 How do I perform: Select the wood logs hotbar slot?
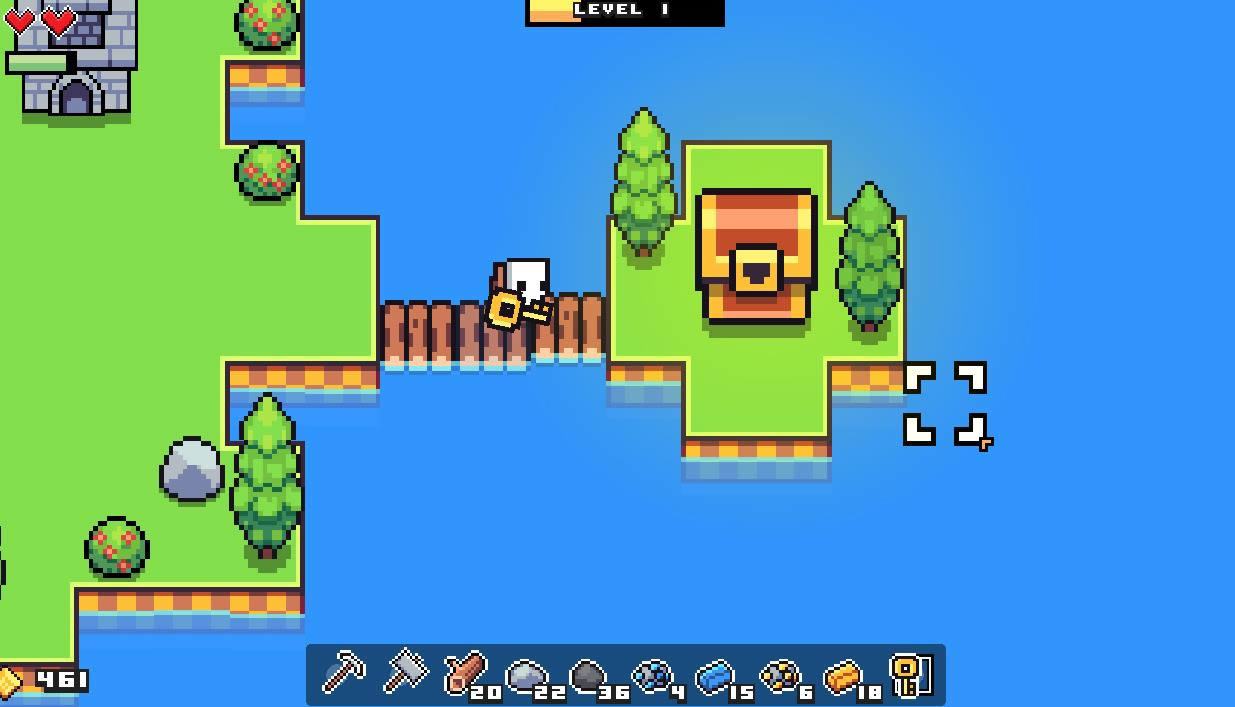coord(466,673)
